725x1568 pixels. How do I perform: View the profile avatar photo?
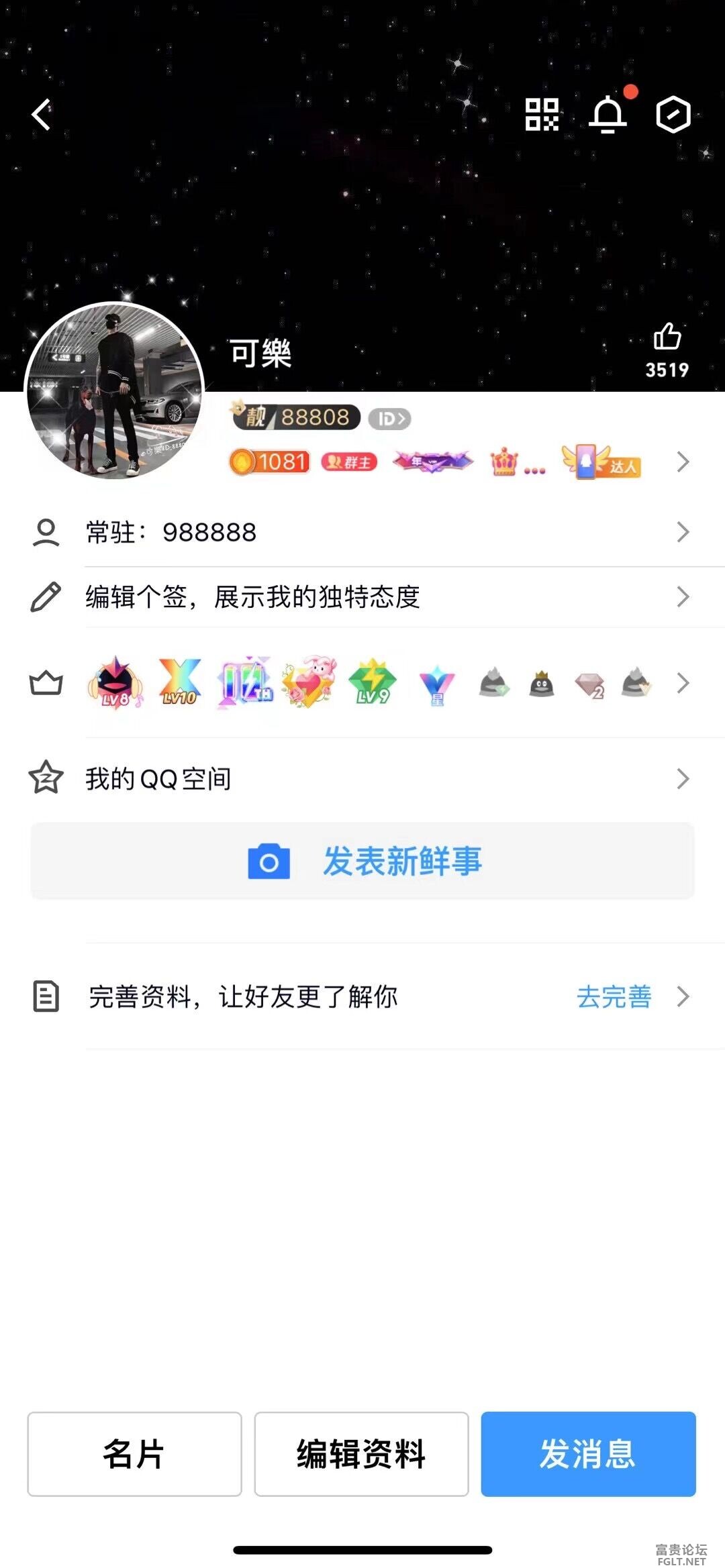114,390
